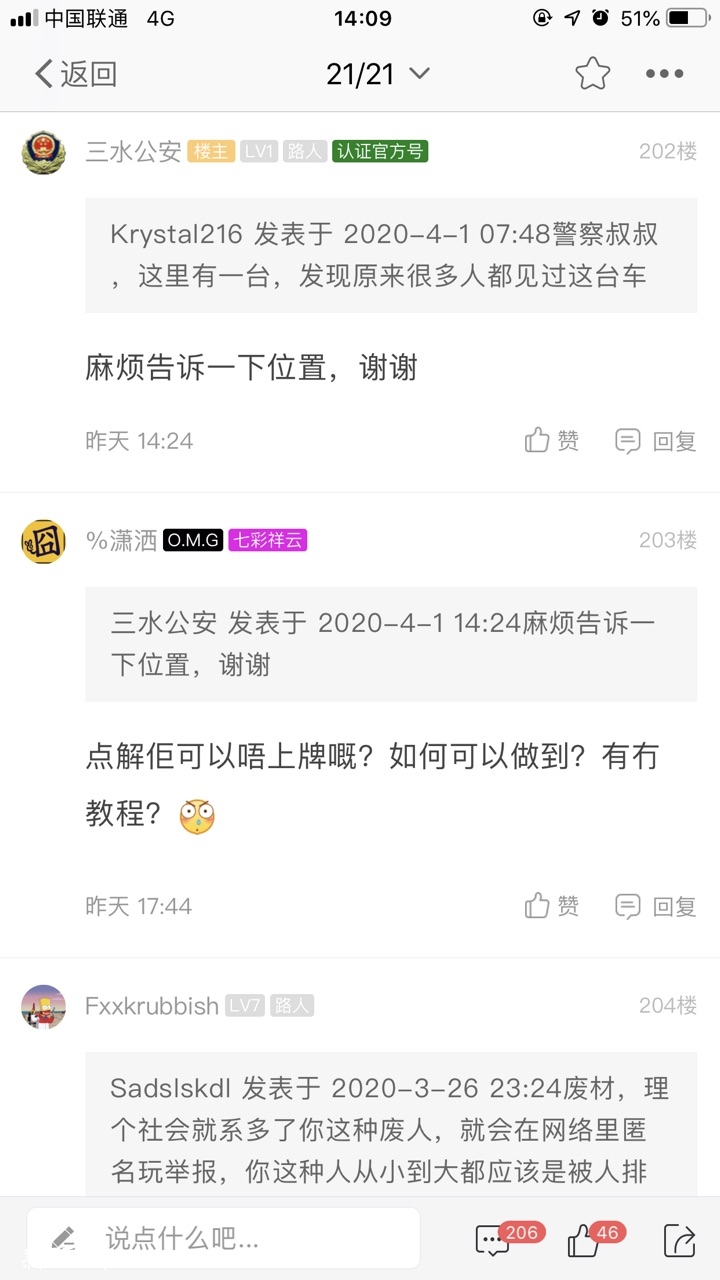The height and width of the screenshot is (1280, 720).
Task: Open Fxxkrubbish's profile avatar
Action: 43,1006
